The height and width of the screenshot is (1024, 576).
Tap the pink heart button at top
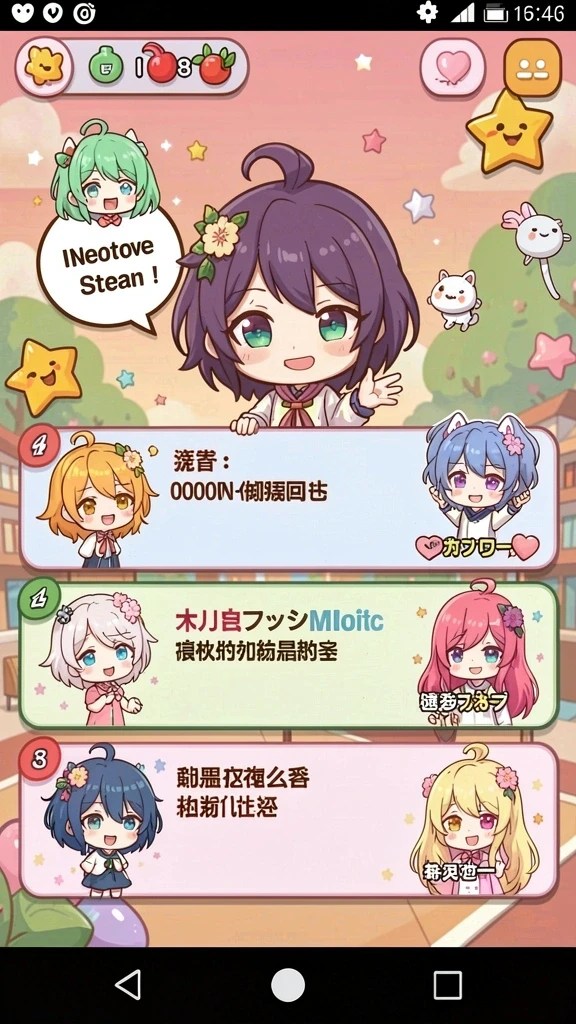pos(452,67)
